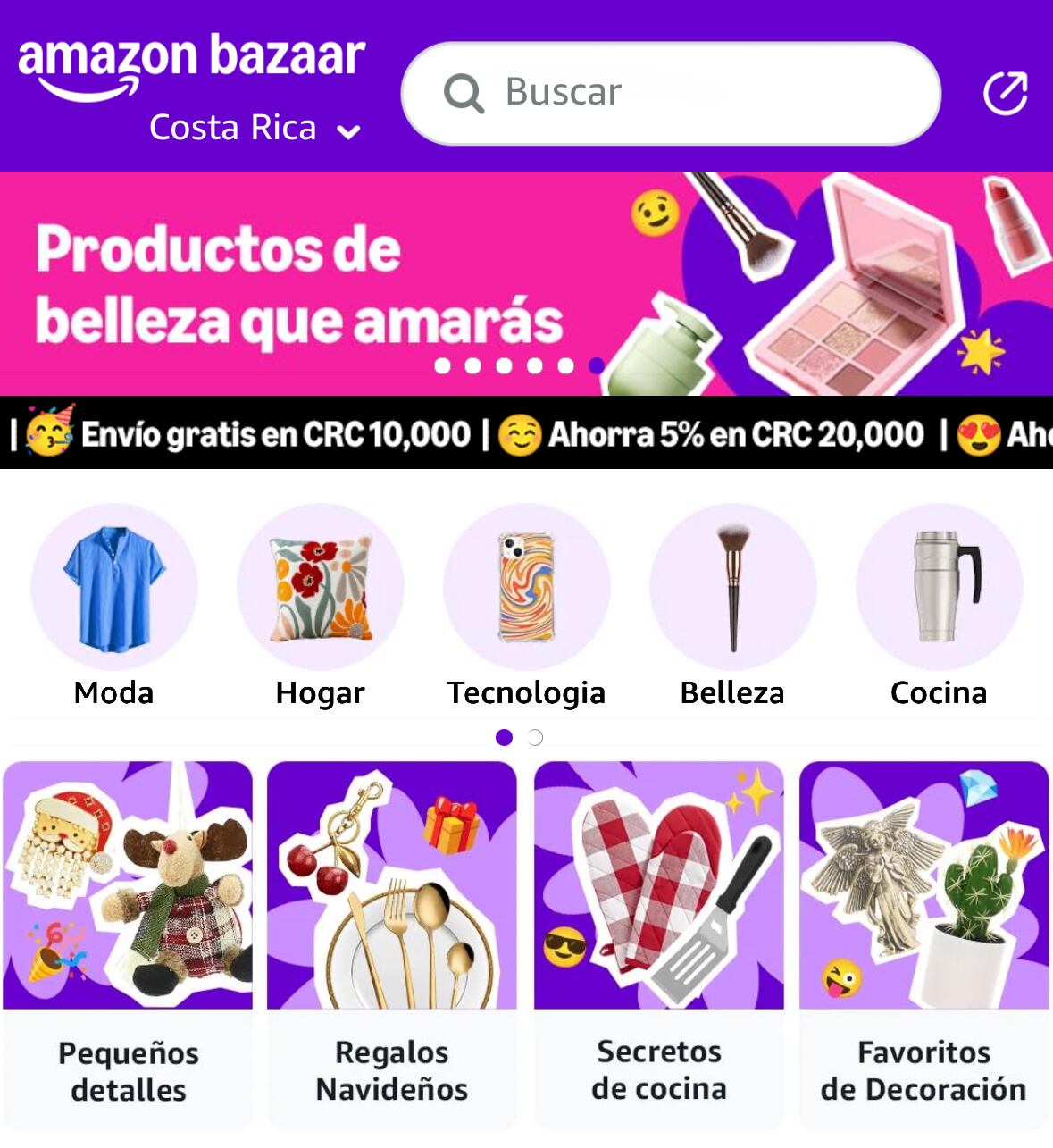Explore the Regalos Navideños card
Image resolution: width=1053 pixels, height=1148 pixels.
coord(392,943)
